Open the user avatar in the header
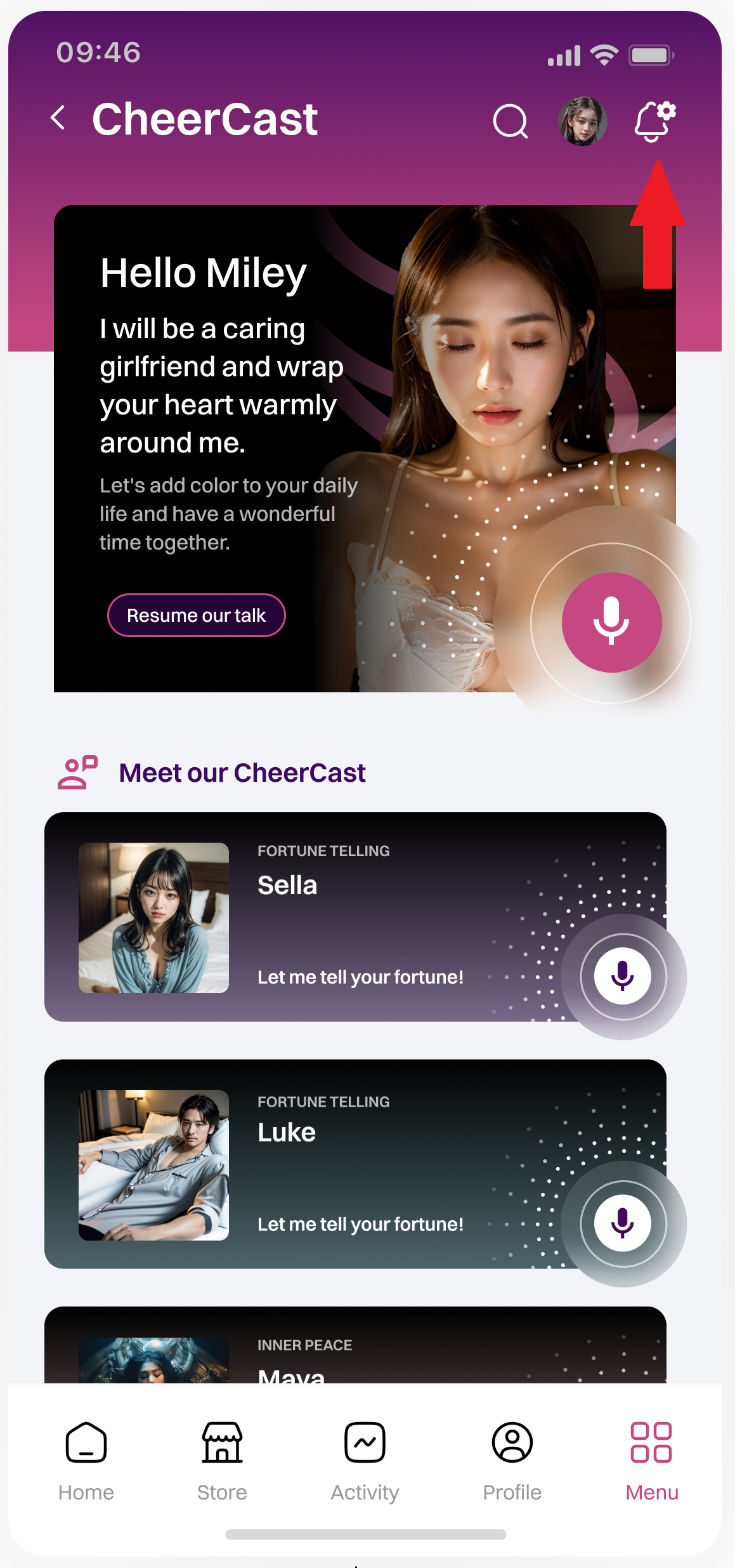 (x=582, y=121)
